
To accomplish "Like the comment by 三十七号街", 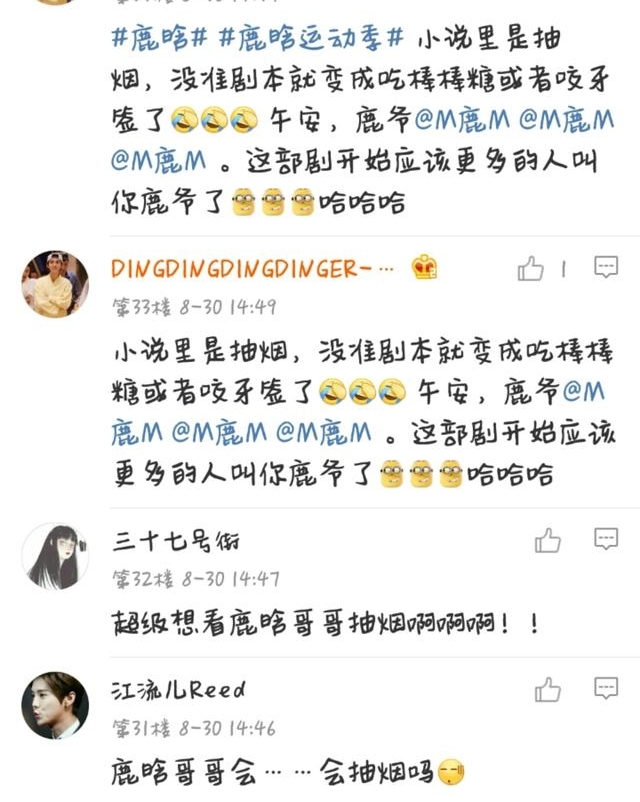I will [x=548, y=541].
